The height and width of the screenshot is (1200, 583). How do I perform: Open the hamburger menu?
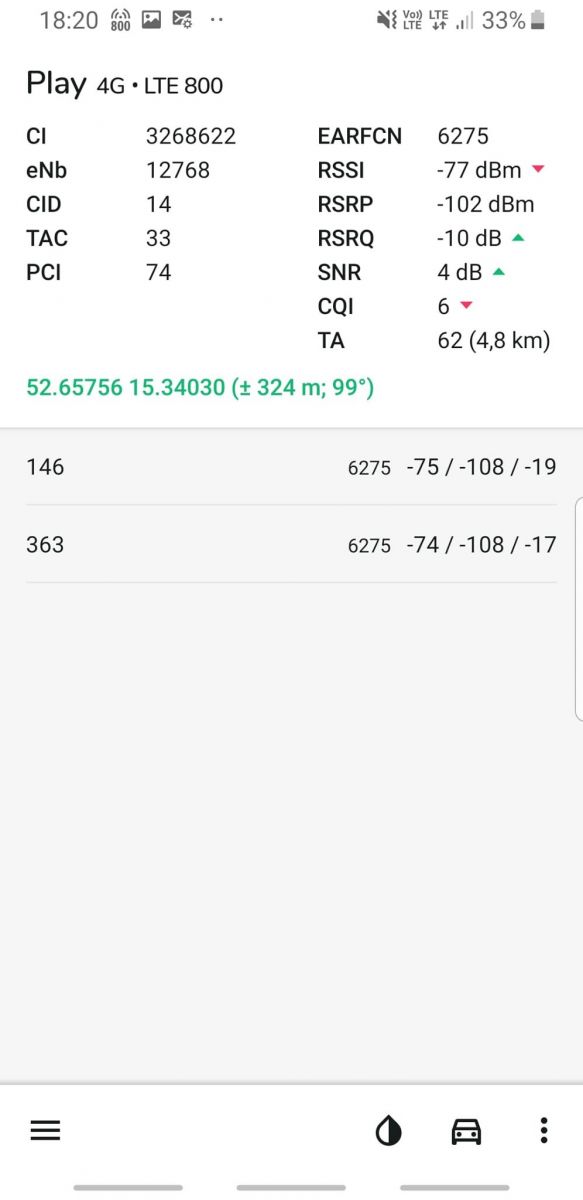(x=45, y=1131)
